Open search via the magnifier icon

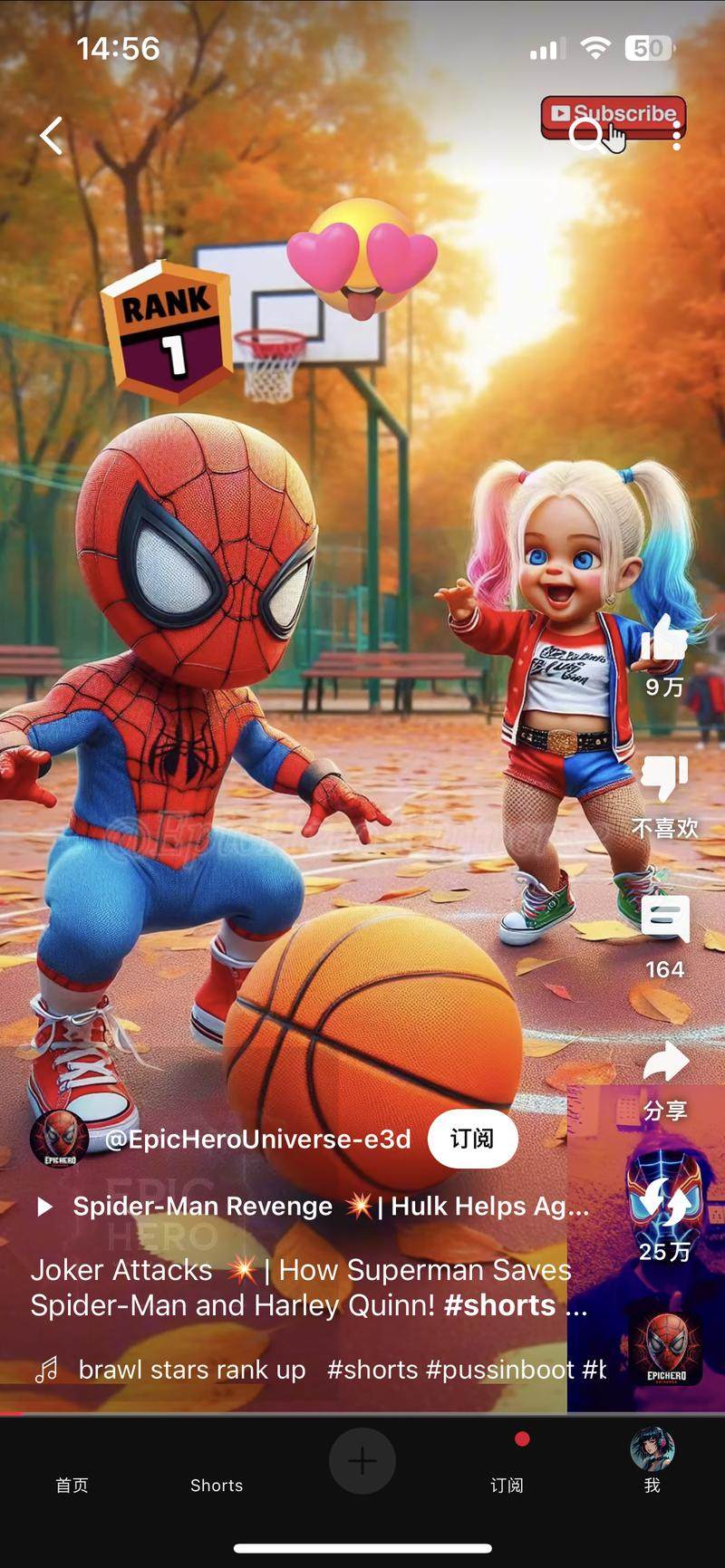[585, 136]
